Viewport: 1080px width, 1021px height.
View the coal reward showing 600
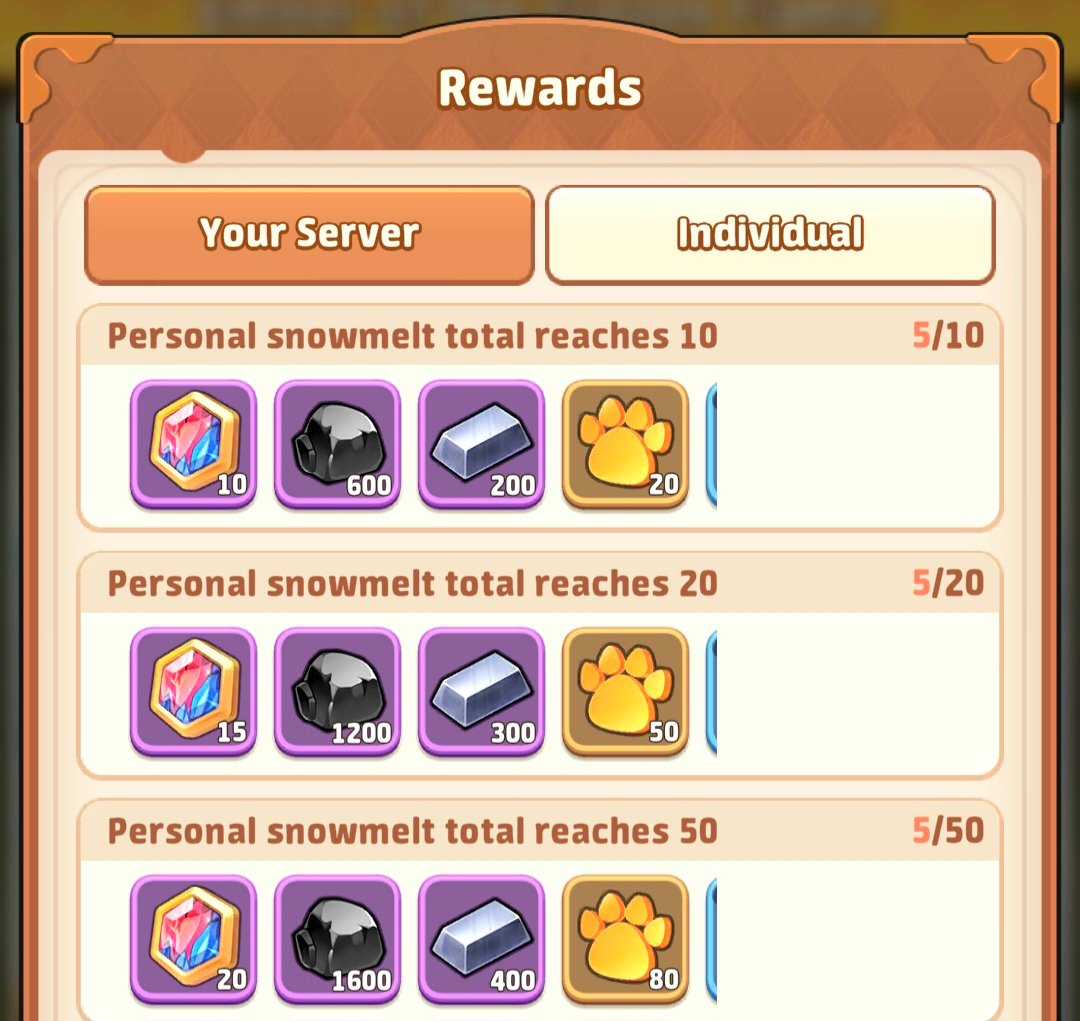tap(338, 443)
